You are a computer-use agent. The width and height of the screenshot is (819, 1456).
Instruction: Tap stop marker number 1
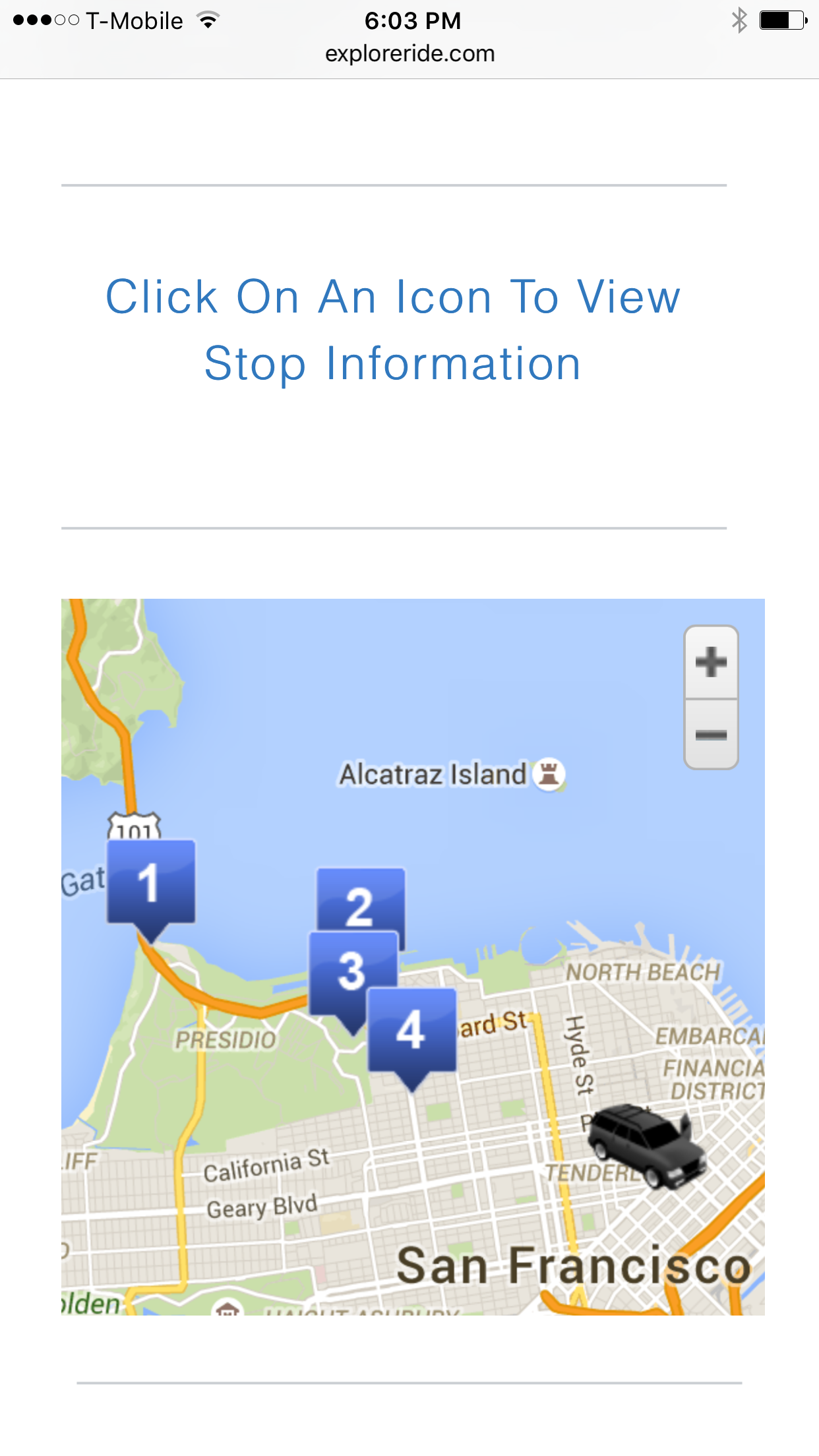tap(151, 882)
